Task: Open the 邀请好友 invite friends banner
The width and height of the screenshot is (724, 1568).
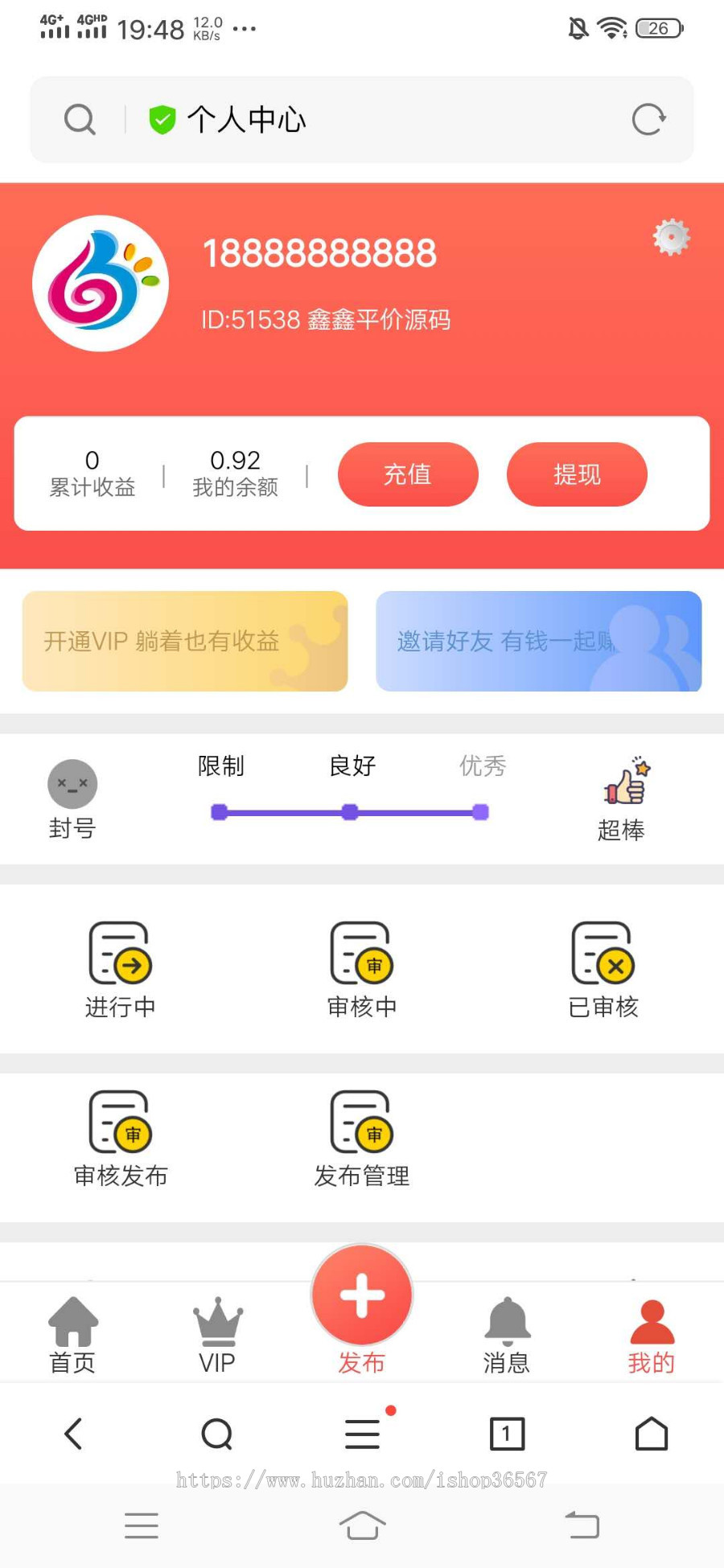Action: click(537, 641)
